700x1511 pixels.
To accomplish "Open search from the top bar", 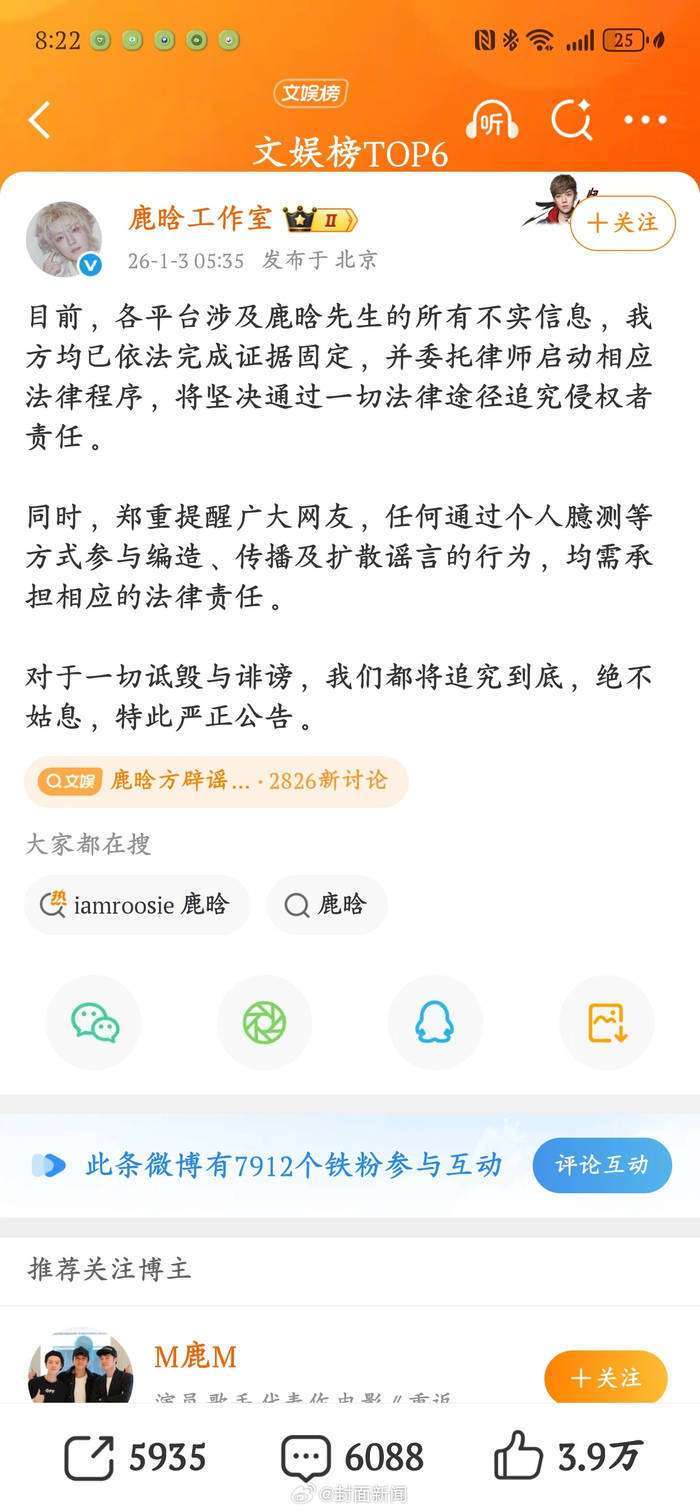I will (572, 121).
